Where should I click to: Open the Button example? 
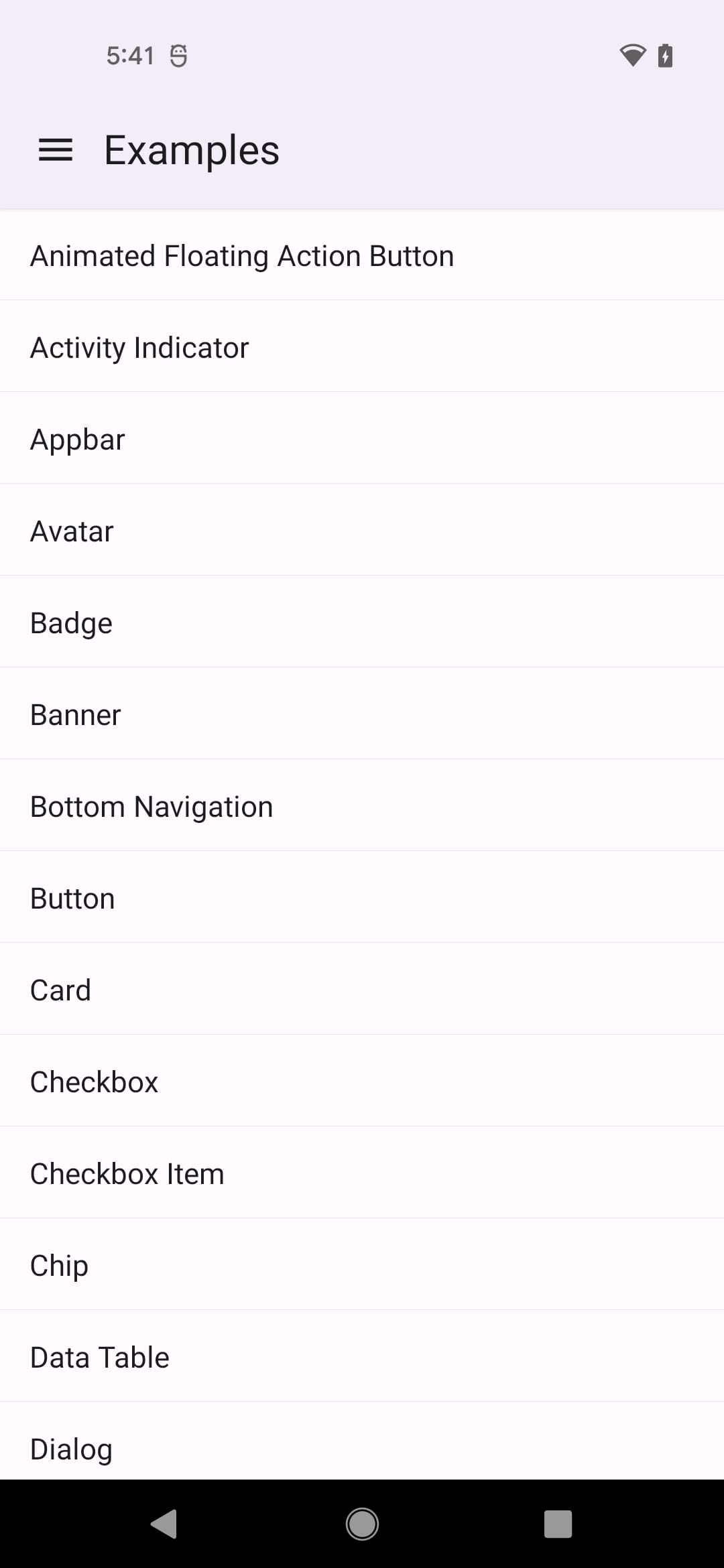(72, 897)
